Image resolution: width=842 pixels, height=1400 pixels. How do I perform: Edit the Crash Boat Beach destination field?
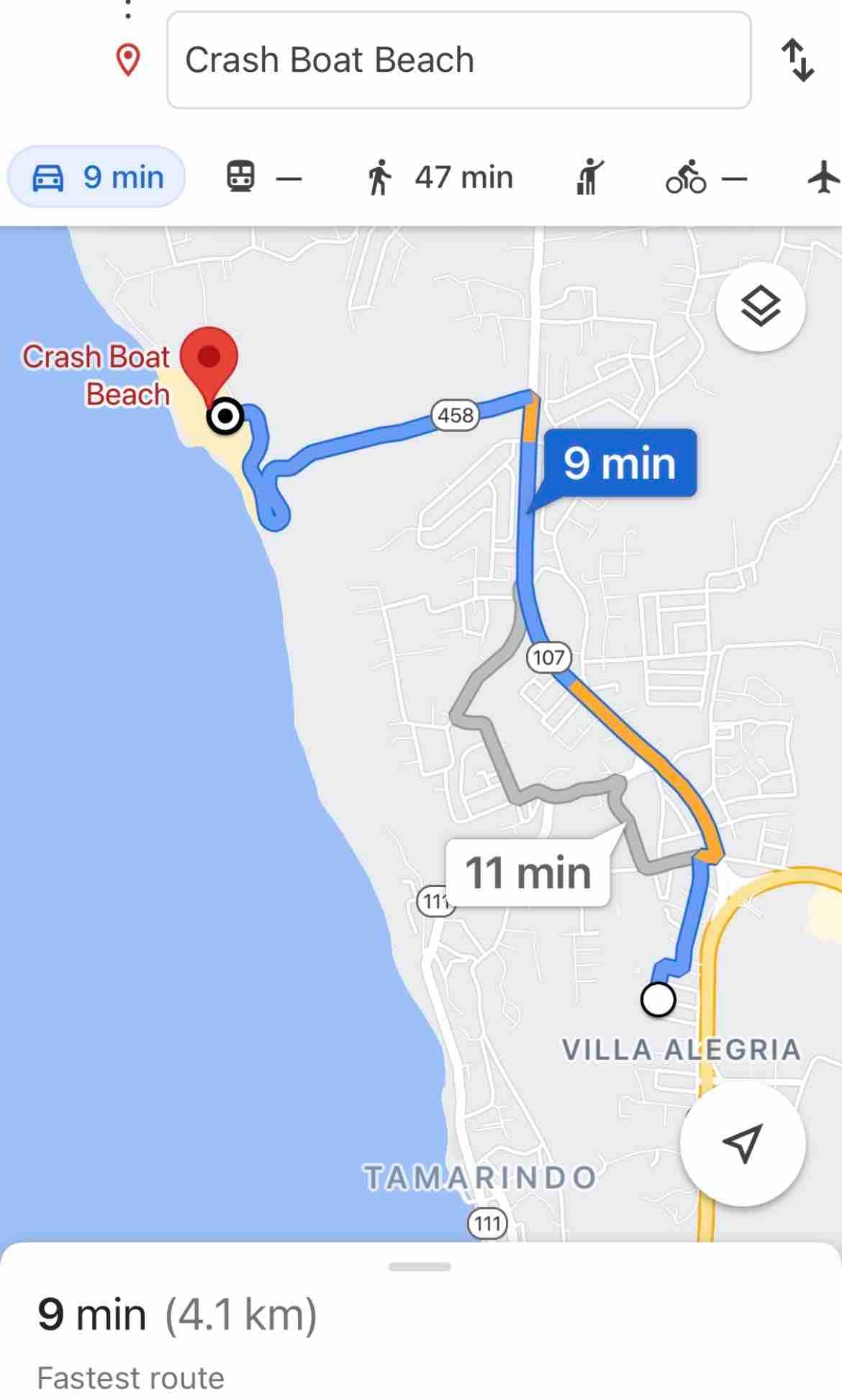point(458,60)
